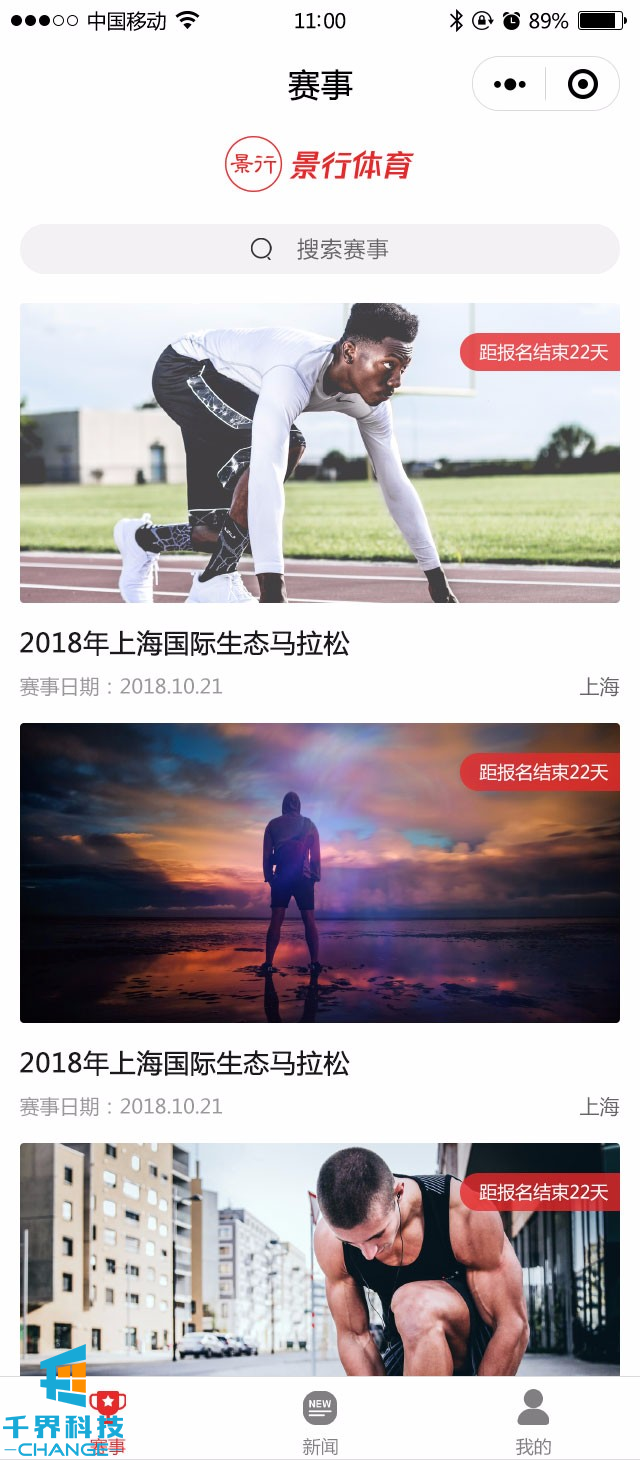Switch to the 新闻 tab
This screenshot has height=1460, width=640.
click(320, 1422)
